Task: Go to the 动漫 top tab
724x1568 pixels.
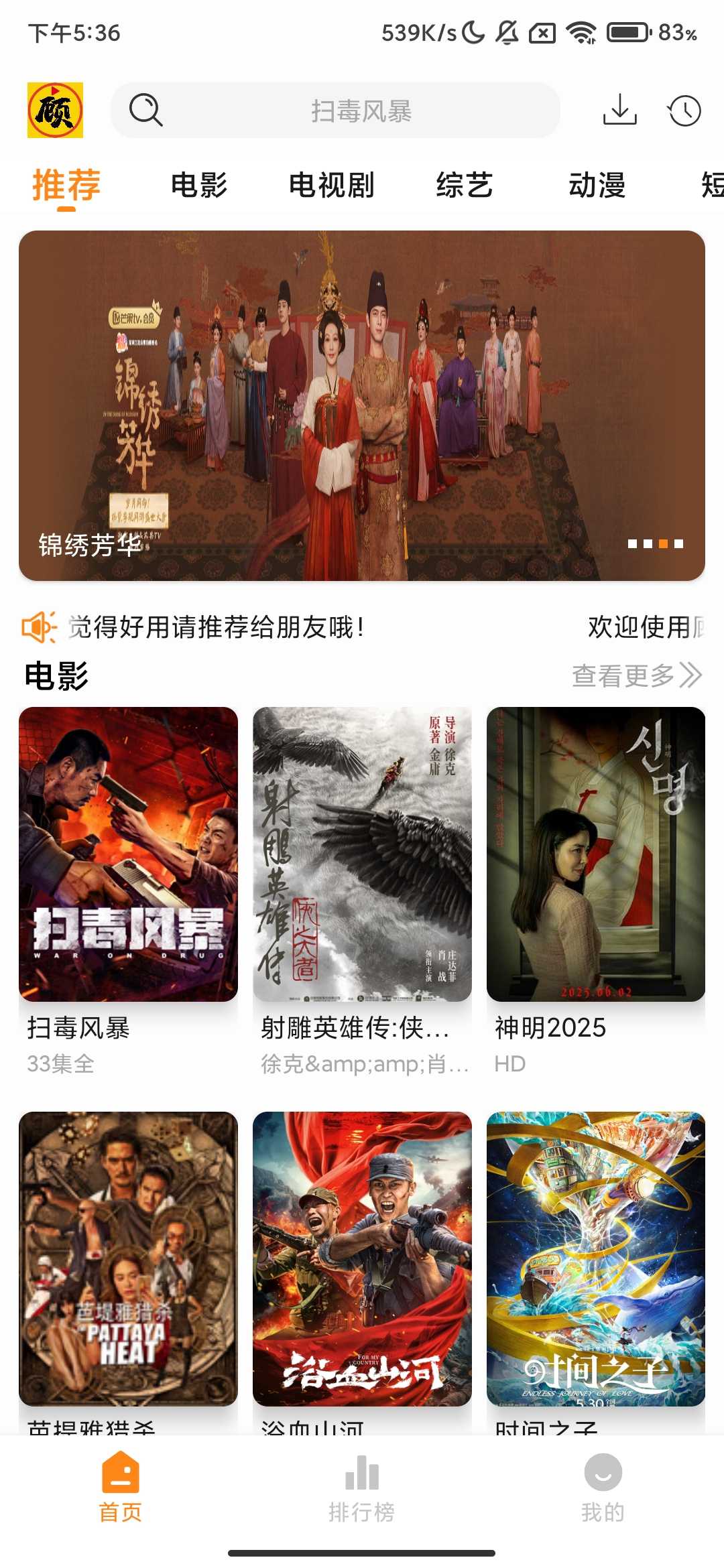Action: click(597, 185)
